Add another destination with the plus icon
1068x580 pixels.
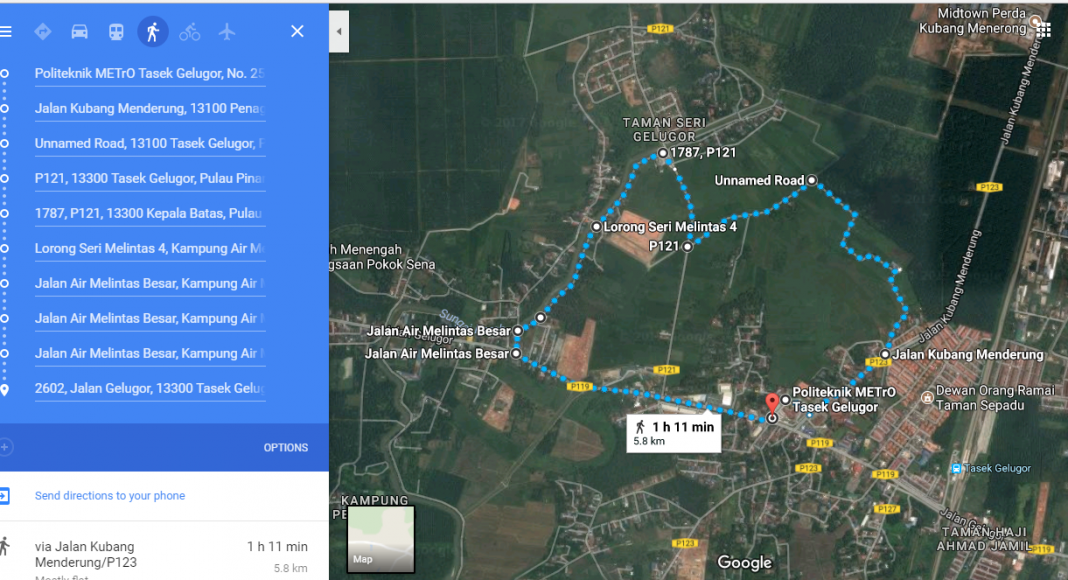6,447
